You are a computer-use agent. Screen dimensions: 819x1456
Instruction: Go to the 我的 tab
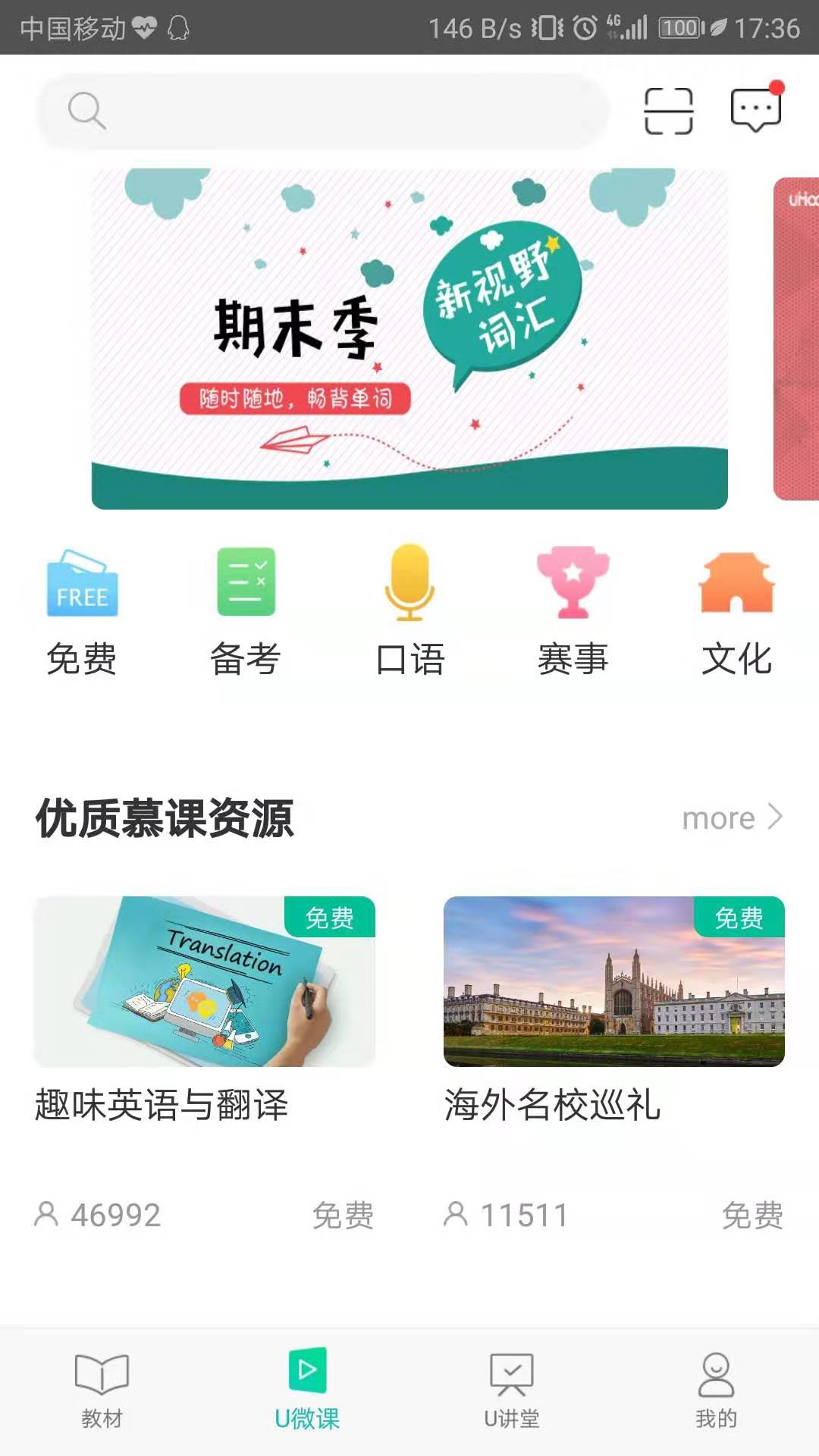[x=716, y=1389]
